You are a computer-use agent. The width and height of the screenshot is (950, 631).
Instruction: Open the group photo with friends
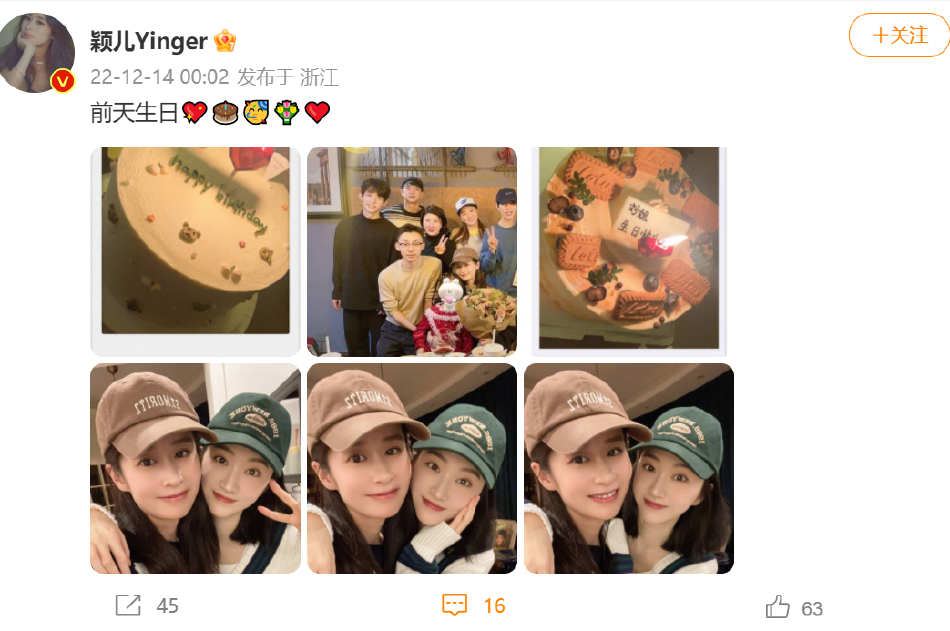coord(412,251)
